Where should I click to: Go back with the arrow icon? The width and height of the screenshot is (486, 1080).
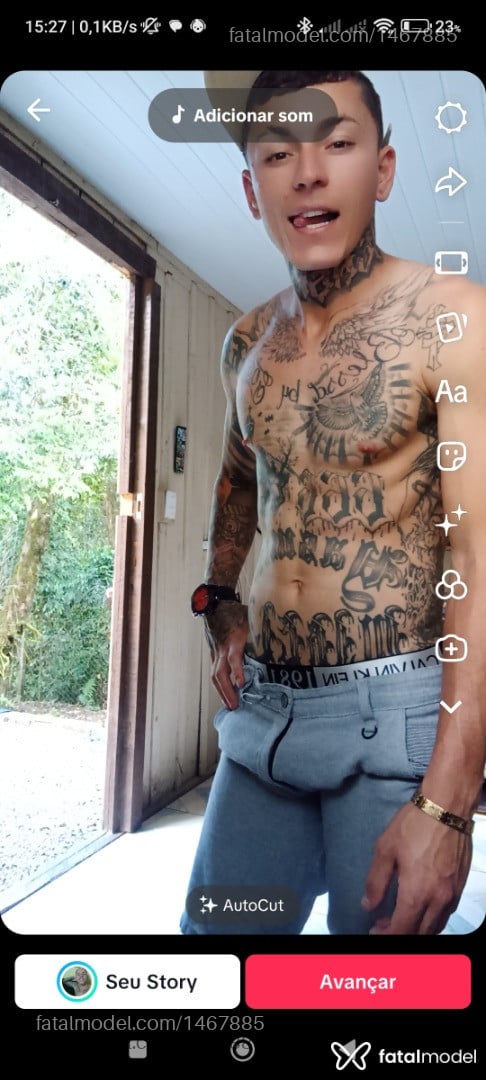[x=39, y=110]
